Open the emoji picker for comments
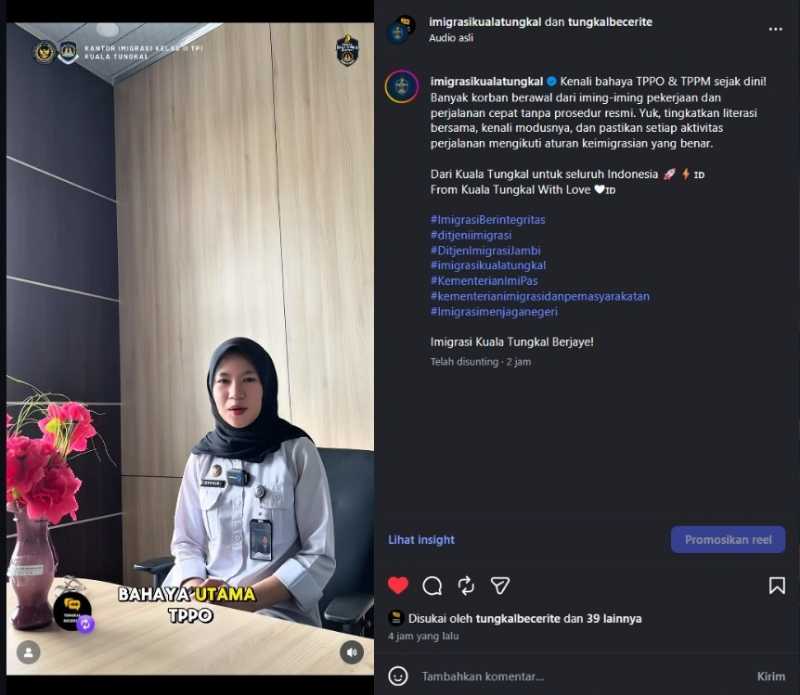Image resolution: width=800 pixels, height=695 pixels. [398, 677]
